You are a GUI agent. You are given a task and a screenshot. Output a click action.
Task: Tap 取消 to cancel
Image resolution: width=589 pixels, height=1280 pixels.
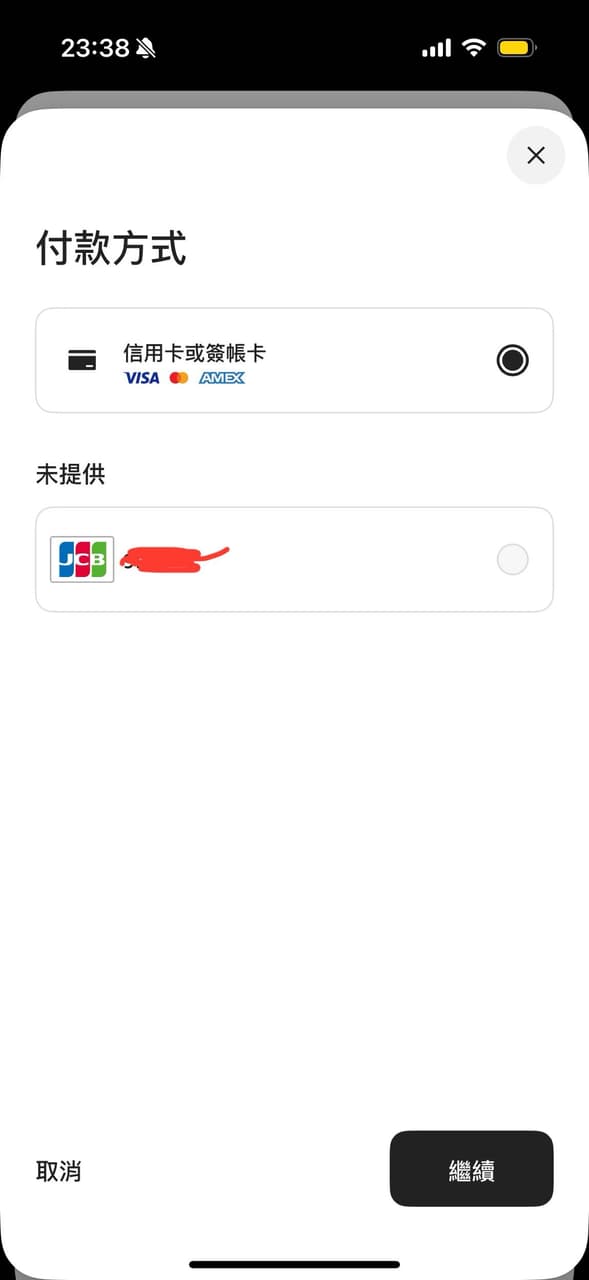pos(59,1171)
